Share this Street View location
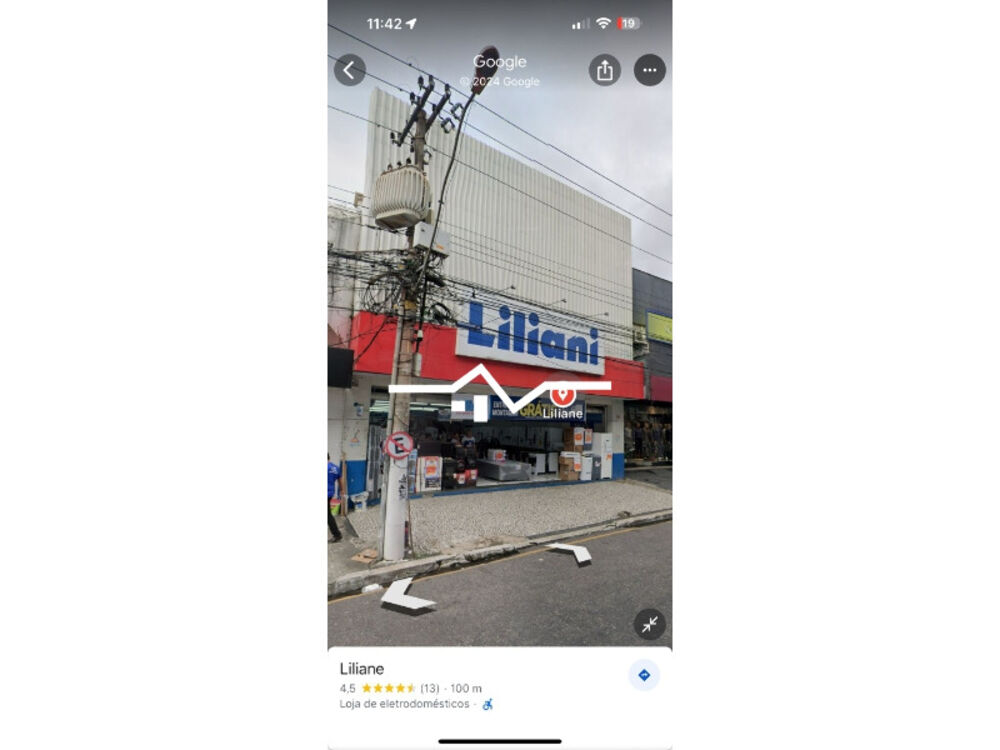The height and width of the screenshot is (750, 1000). point(604,70)
